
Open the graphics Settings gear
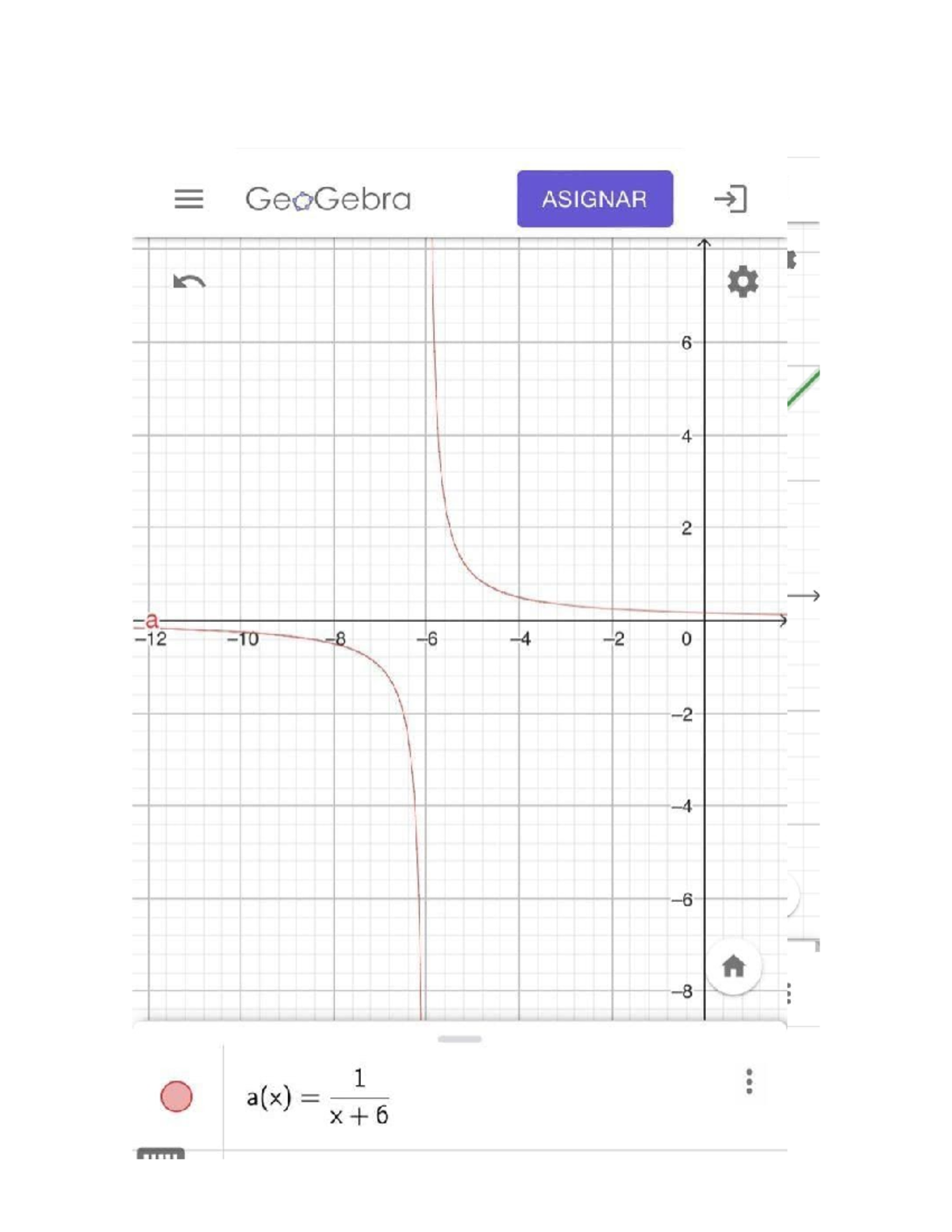coord(743,283)
